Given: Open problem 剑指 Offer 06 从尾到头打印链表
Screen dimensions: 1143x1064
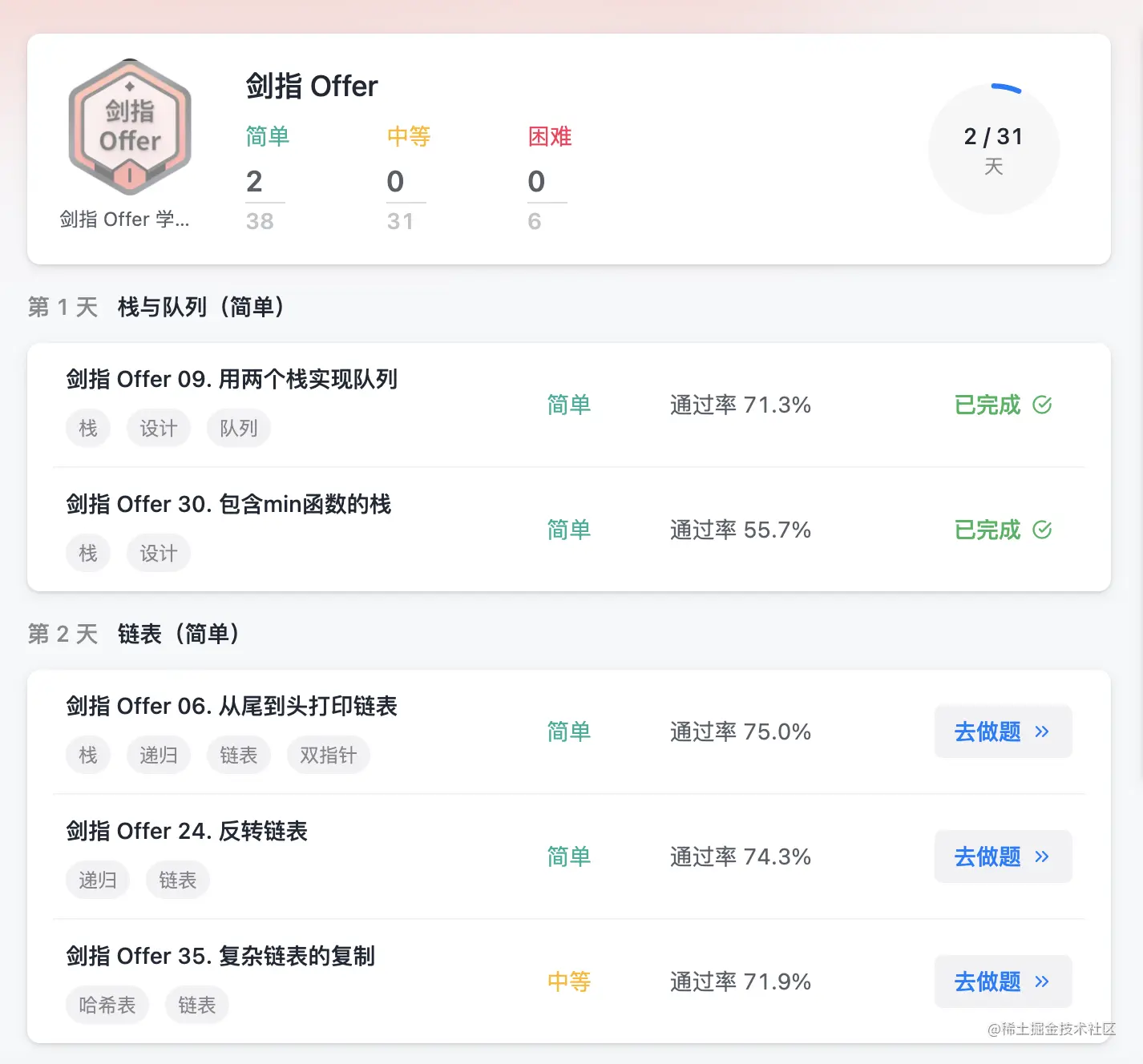Looking at the screenshot, I should coord(232,706).
